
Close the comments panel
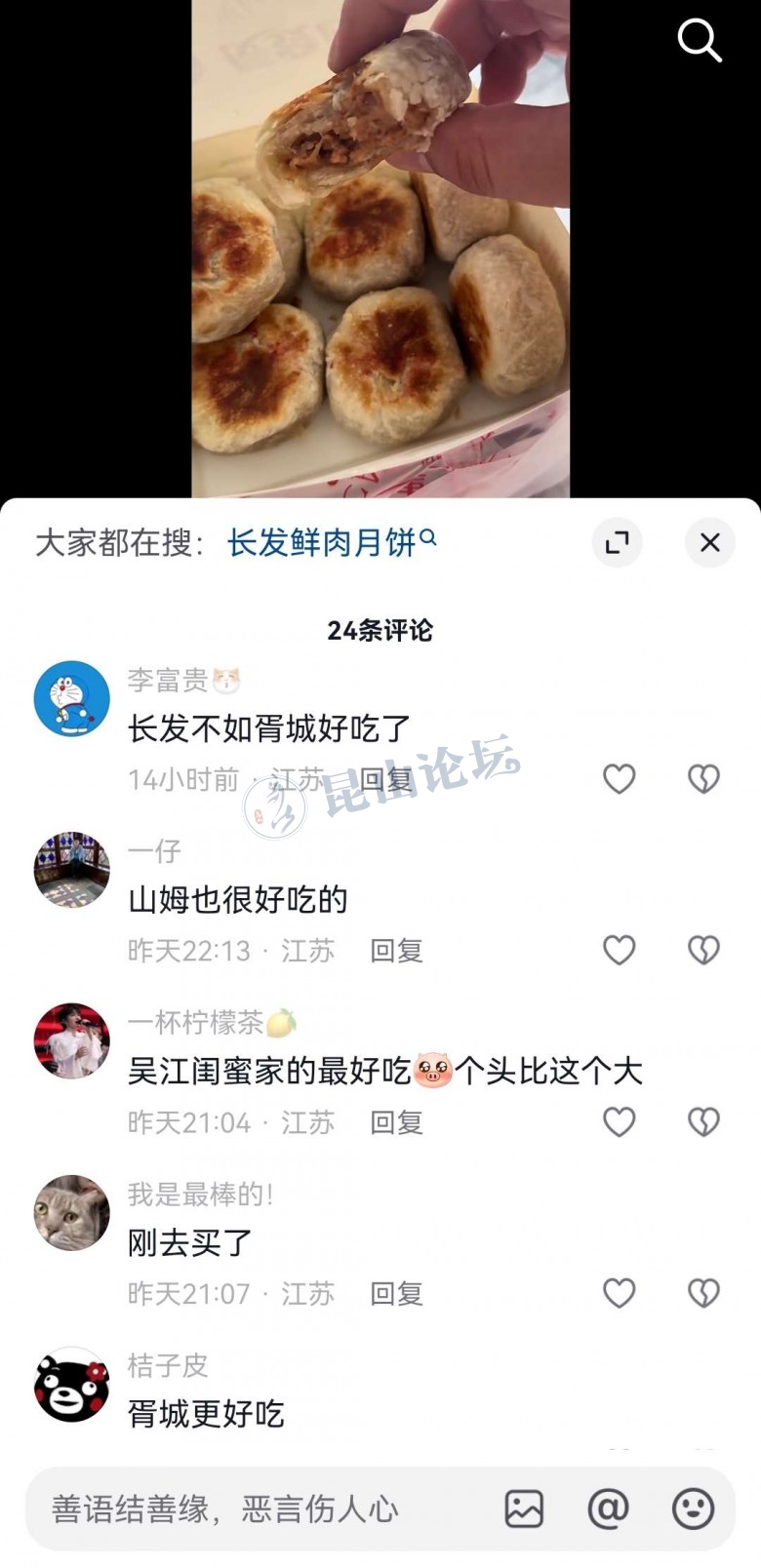(709, 542)
